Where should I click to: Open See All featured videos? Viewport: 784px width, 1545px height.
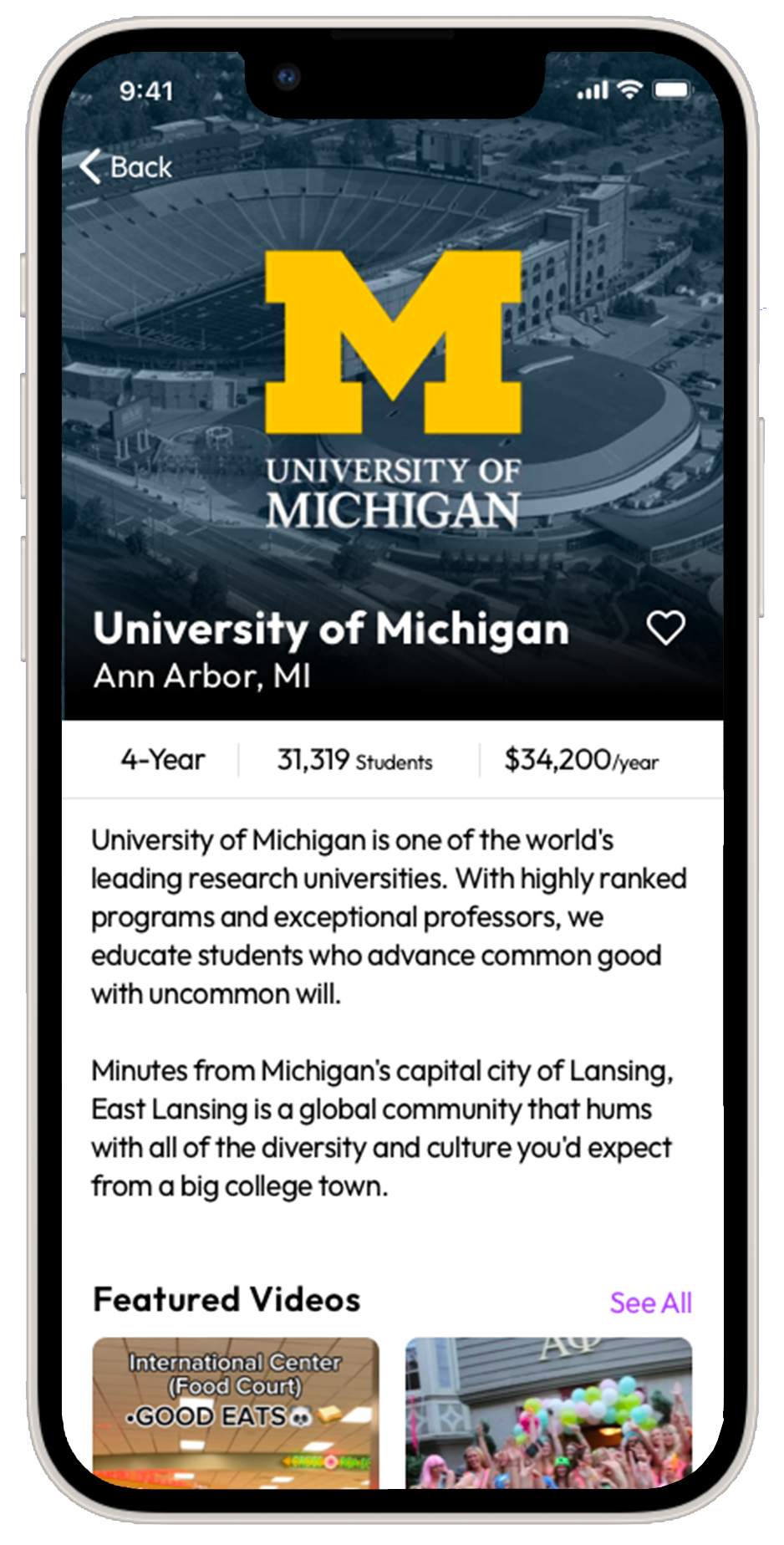coord(650,1303)
